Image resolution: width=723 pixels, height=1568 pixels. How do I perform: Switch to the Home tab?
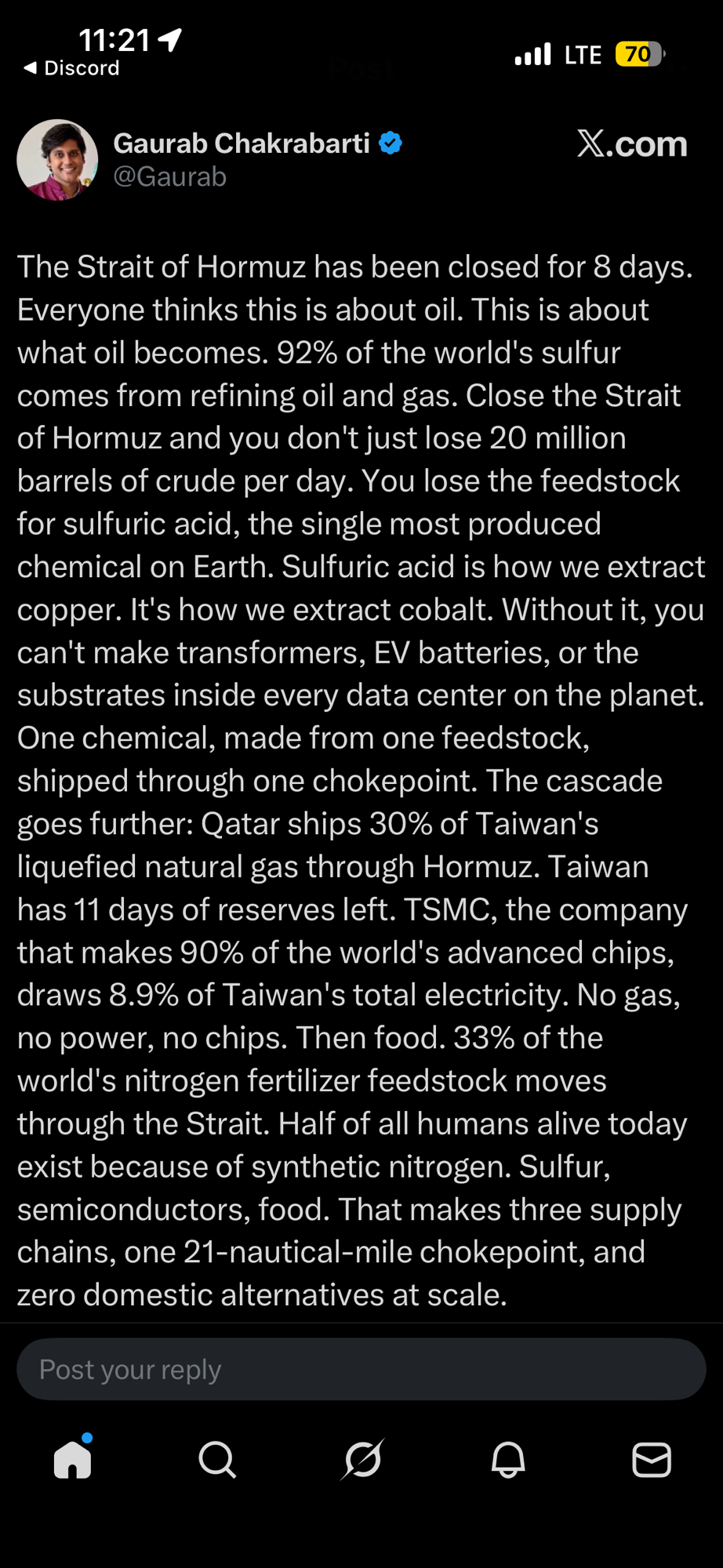coord(73,1459)
